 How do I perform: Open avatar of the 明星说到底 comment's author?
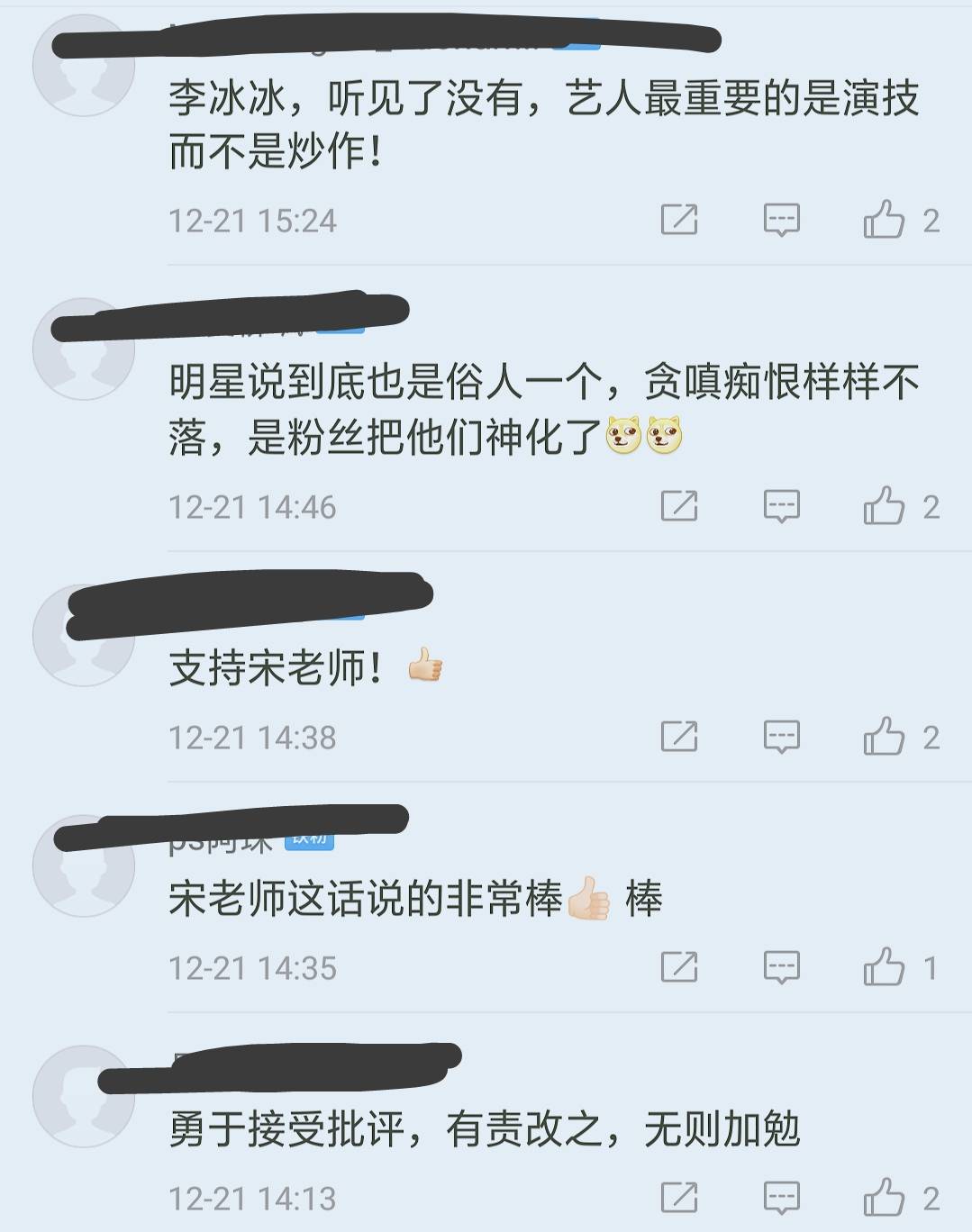[x=83, y=349]
